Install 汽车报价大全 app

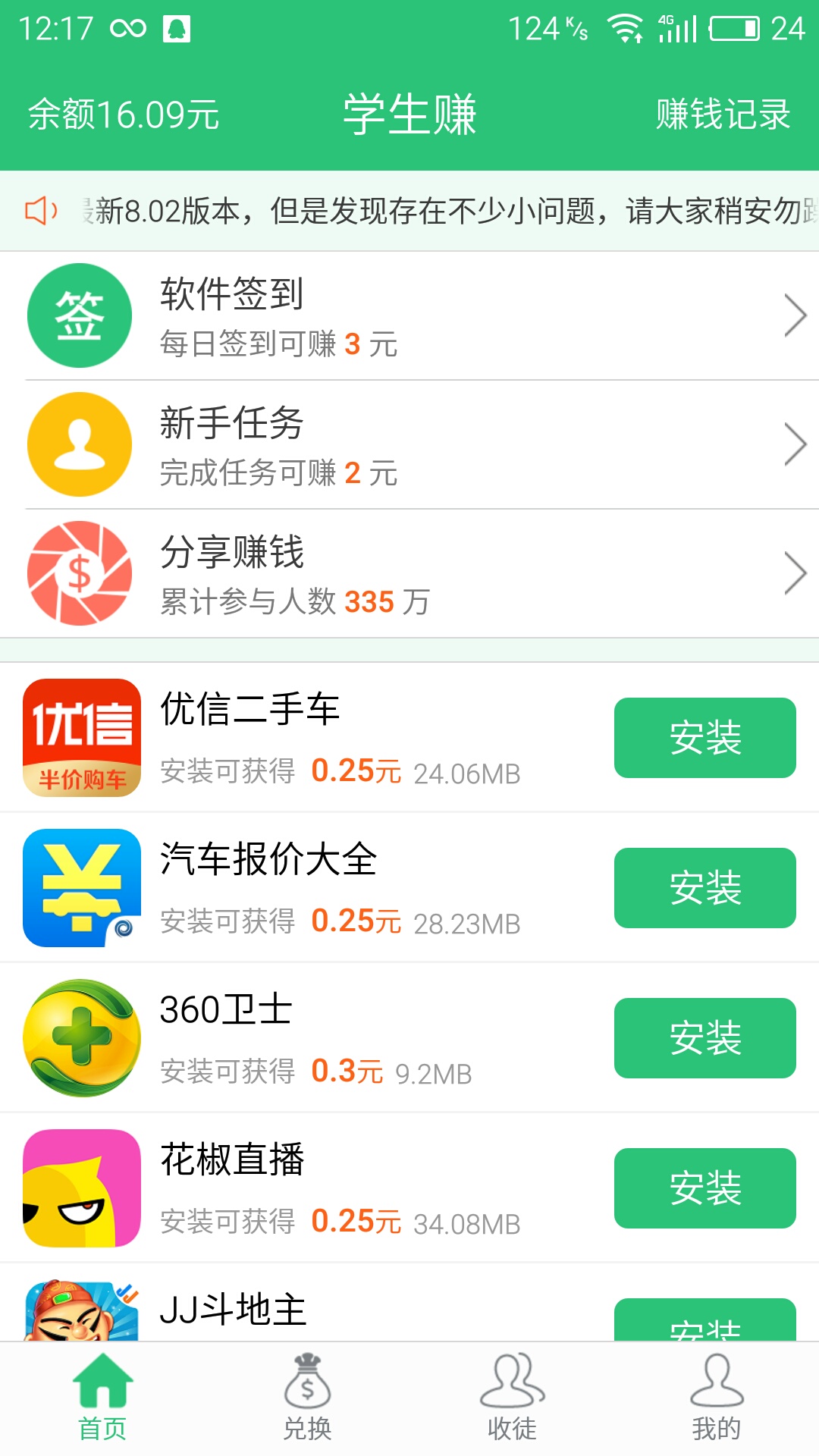[704, 888]
